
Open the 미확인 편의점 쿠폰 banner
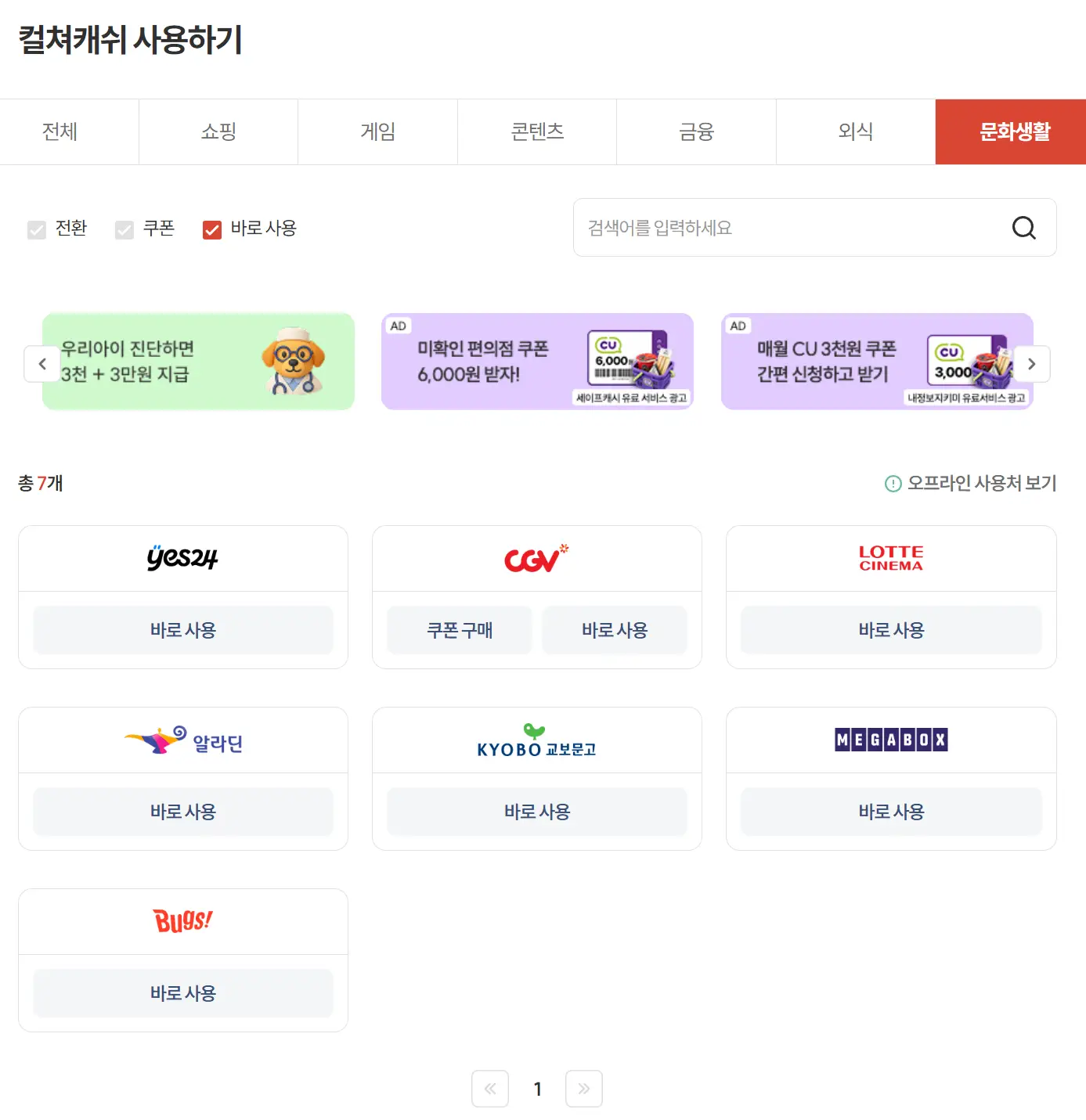pyautogui.click(x=537, y=362)
